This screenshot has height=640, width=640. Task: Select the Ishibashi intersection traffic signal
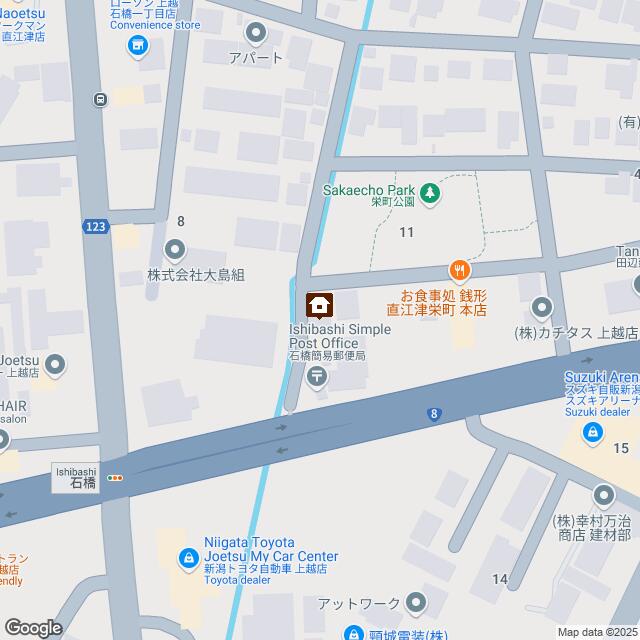116,478
